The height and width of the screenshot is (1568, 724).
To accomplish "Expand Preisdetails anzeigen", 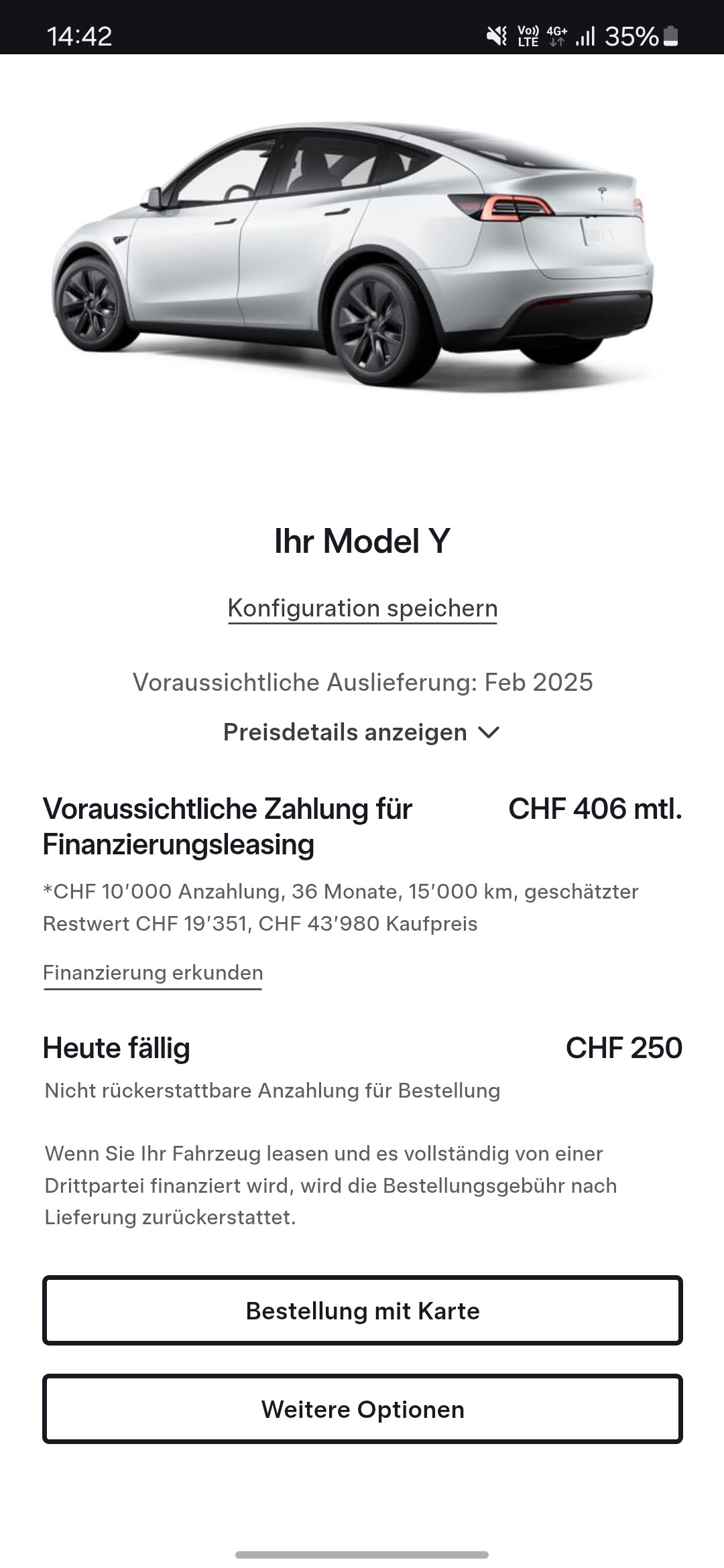I will click(362, 732).
